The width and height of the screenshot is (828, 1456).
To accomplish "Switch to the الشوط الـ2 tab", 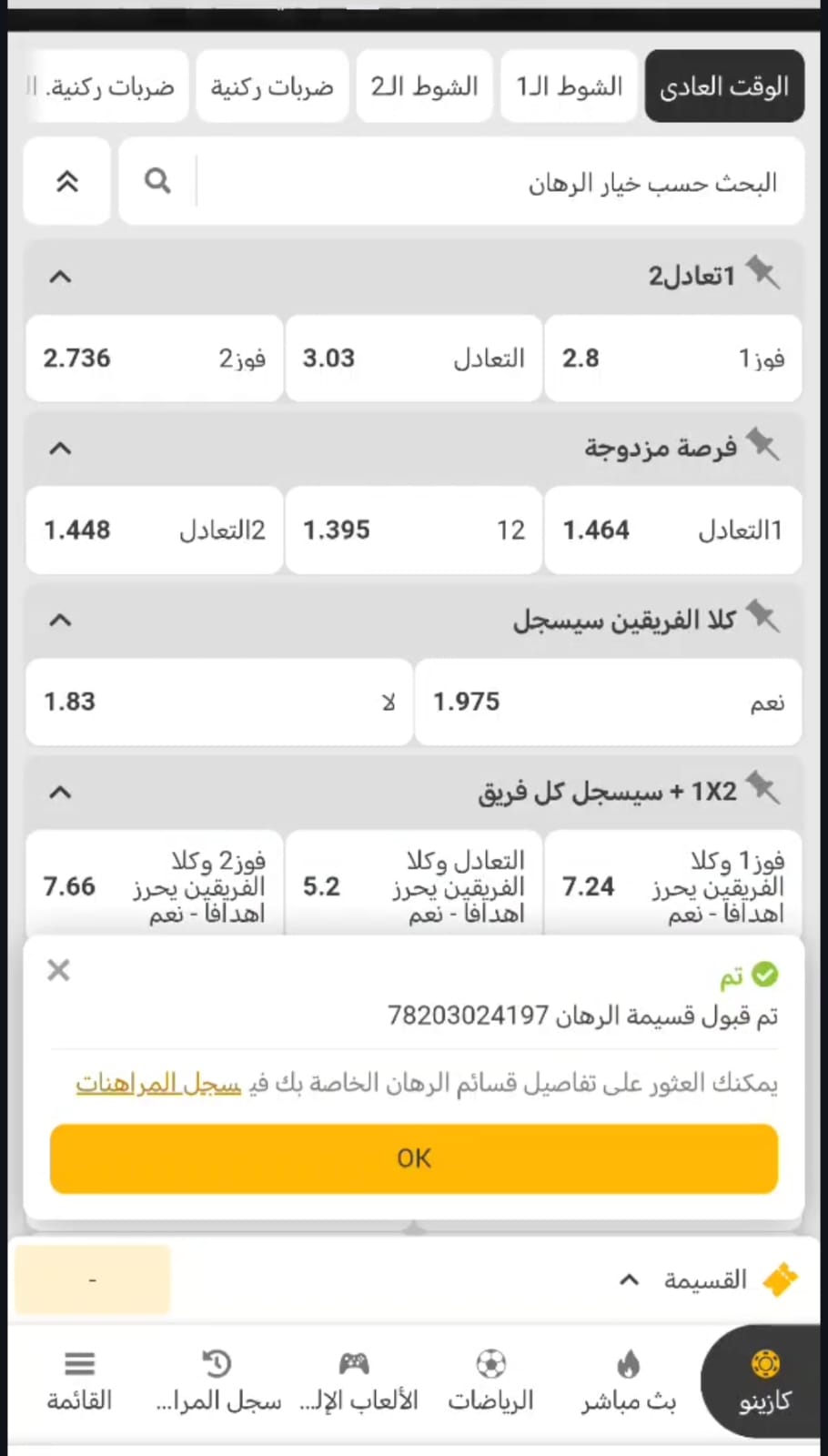I will pyautogui.click(x=424, y=86).
